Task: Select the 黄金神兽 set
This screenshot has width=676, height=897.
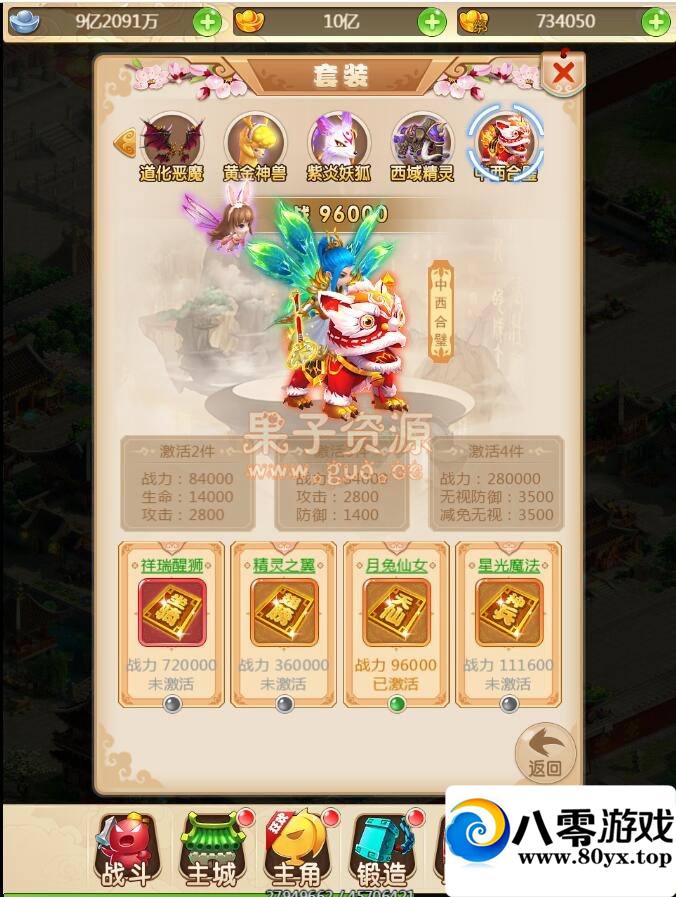Action: click(255, 144)
